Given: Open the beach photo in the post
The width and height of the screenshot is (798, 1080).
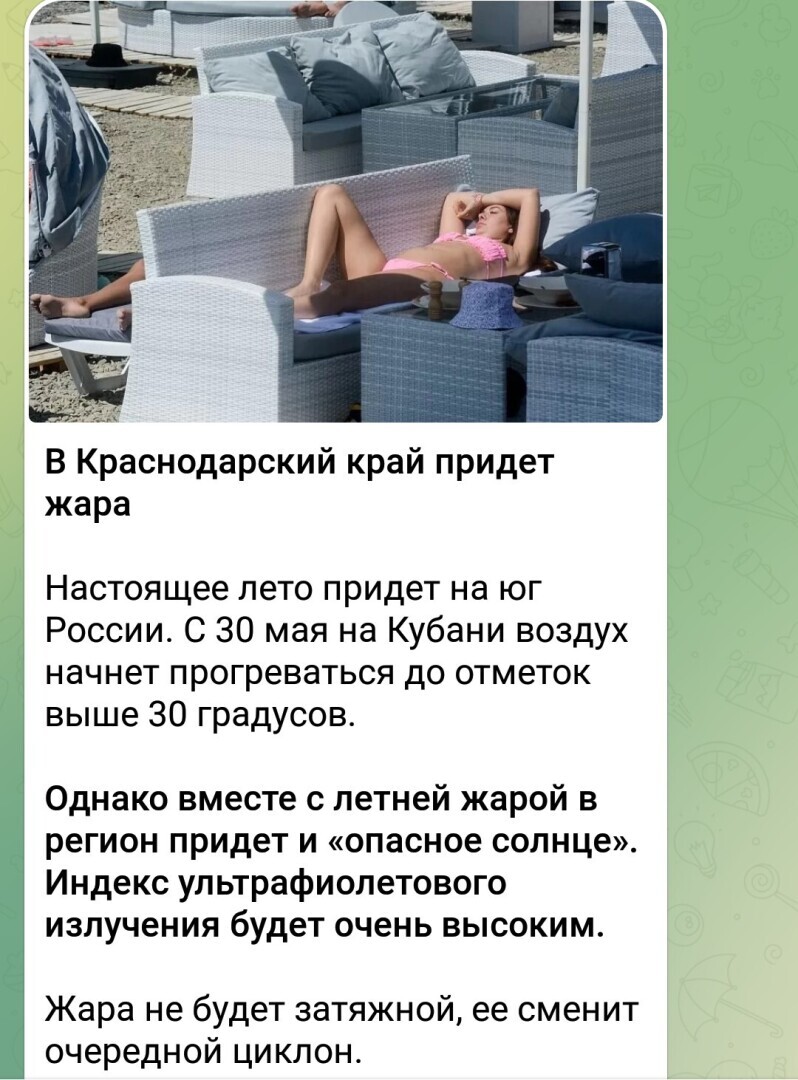Looking at the screenshot, I should point(345,210).
